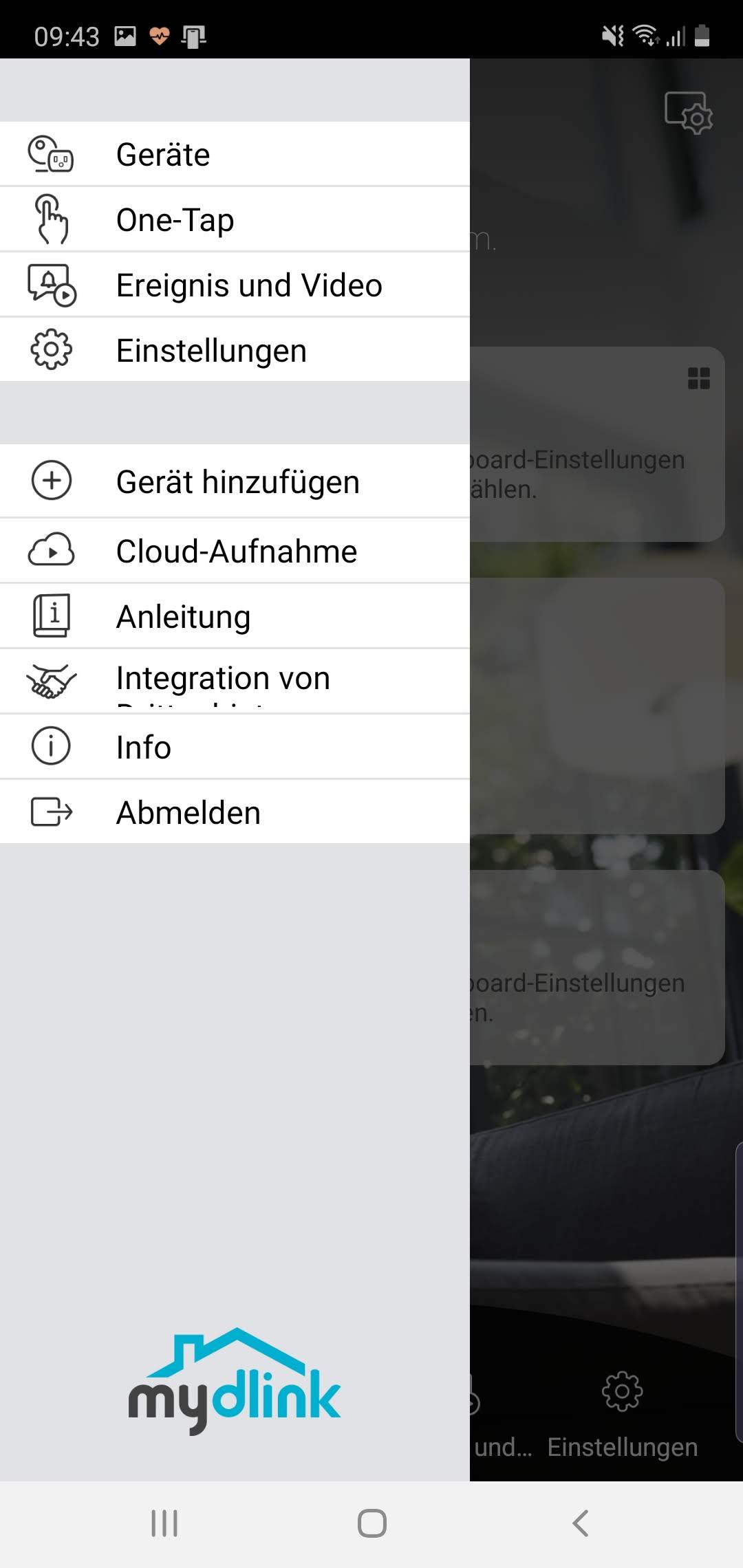Log out with Abmelden

point(234,812)
